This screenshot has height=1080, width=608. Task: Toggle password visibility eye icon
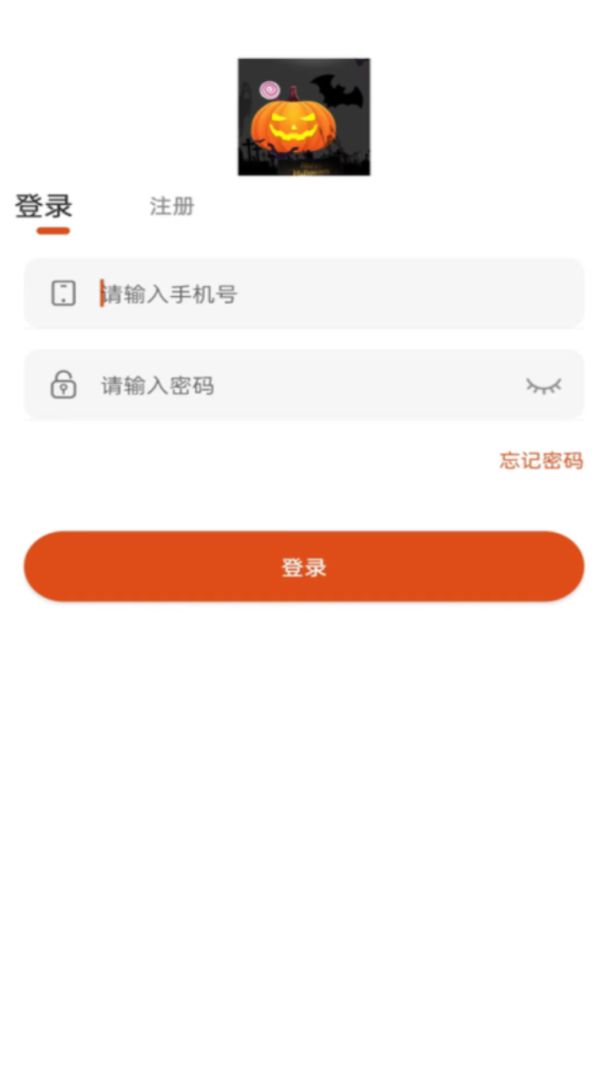(544, 385)
